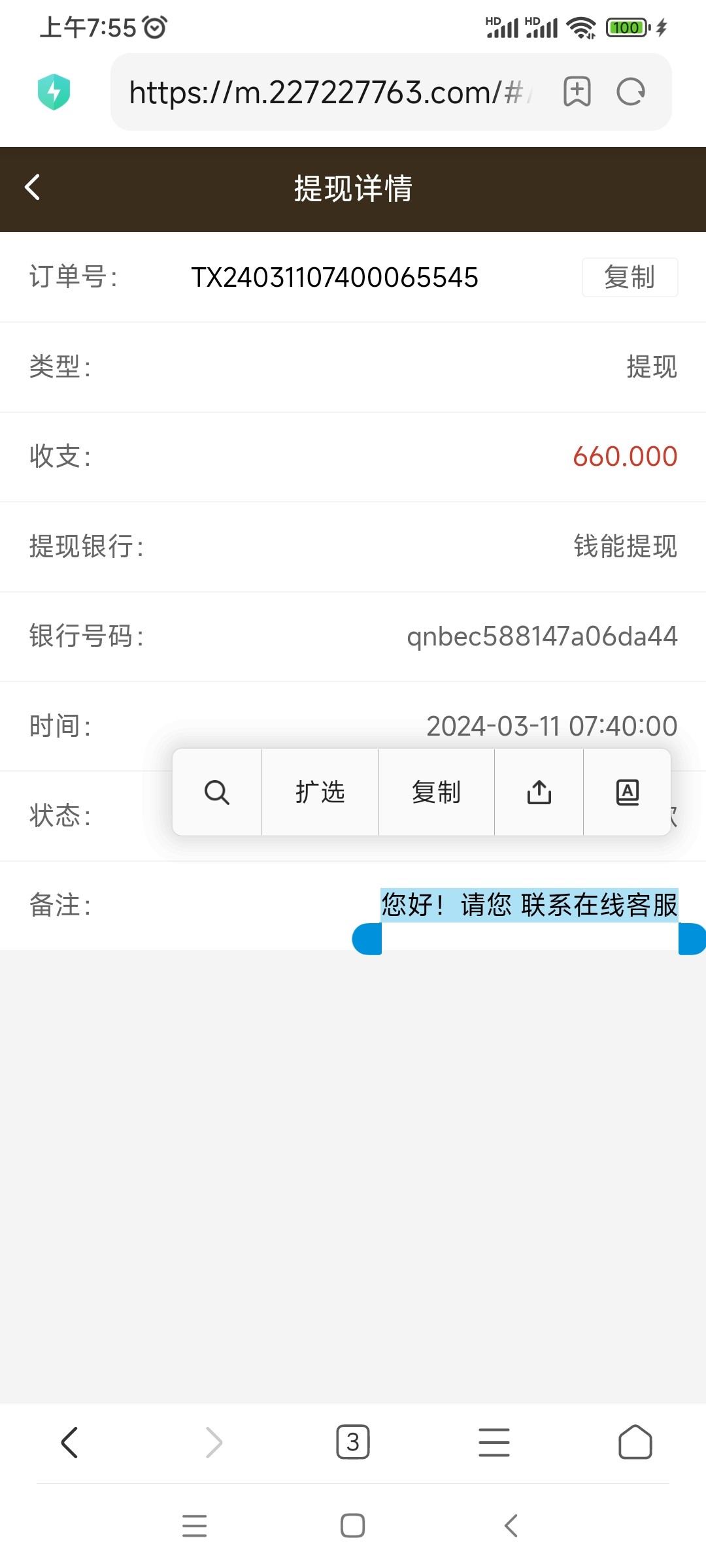
Task: Go back on the 提现详情 title bar
Action: tap(32, 188)
